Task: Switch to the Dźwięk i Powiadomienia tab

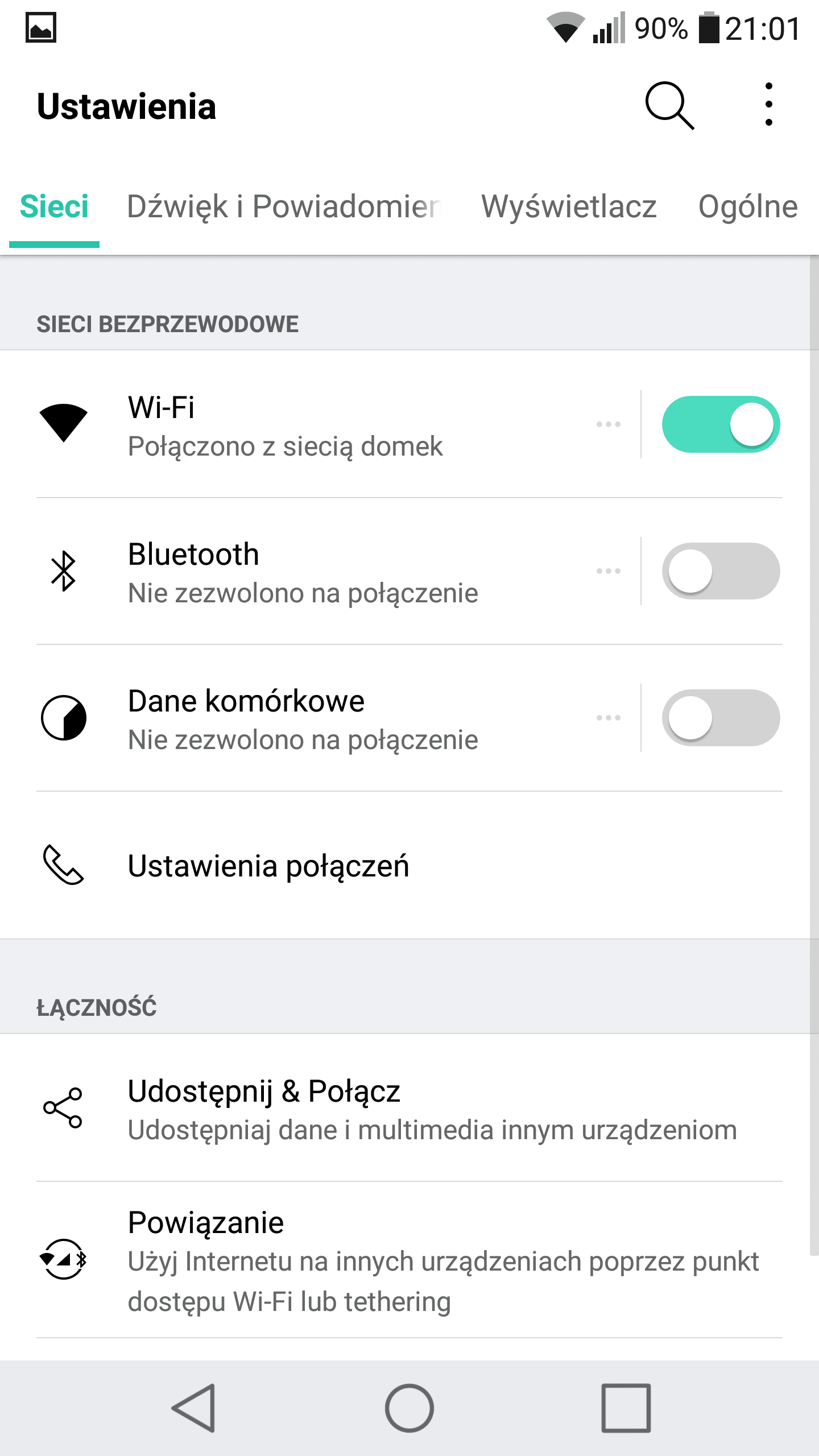Action: [284, 207]
